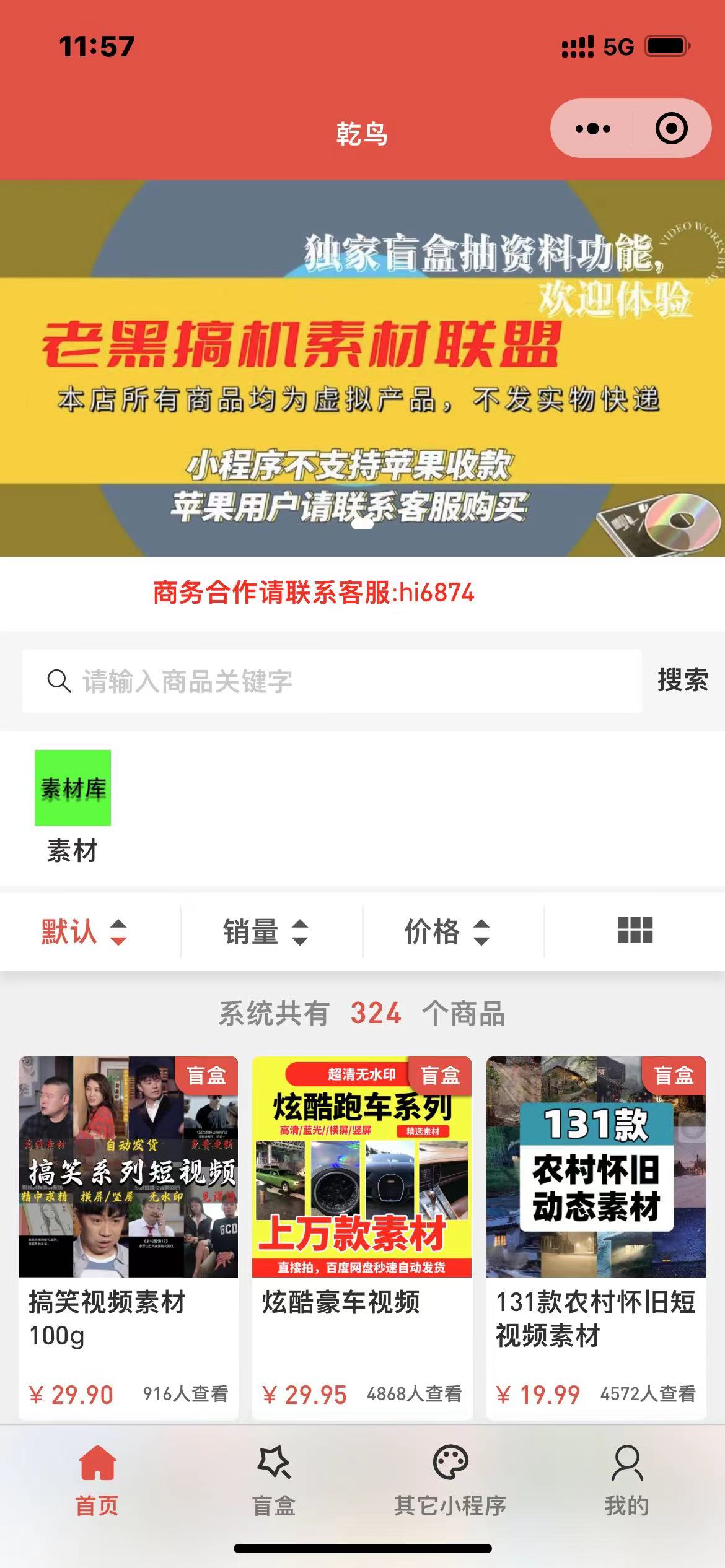Open the 素材 category
725x1568 pixels.
click(x=72, y=805)
